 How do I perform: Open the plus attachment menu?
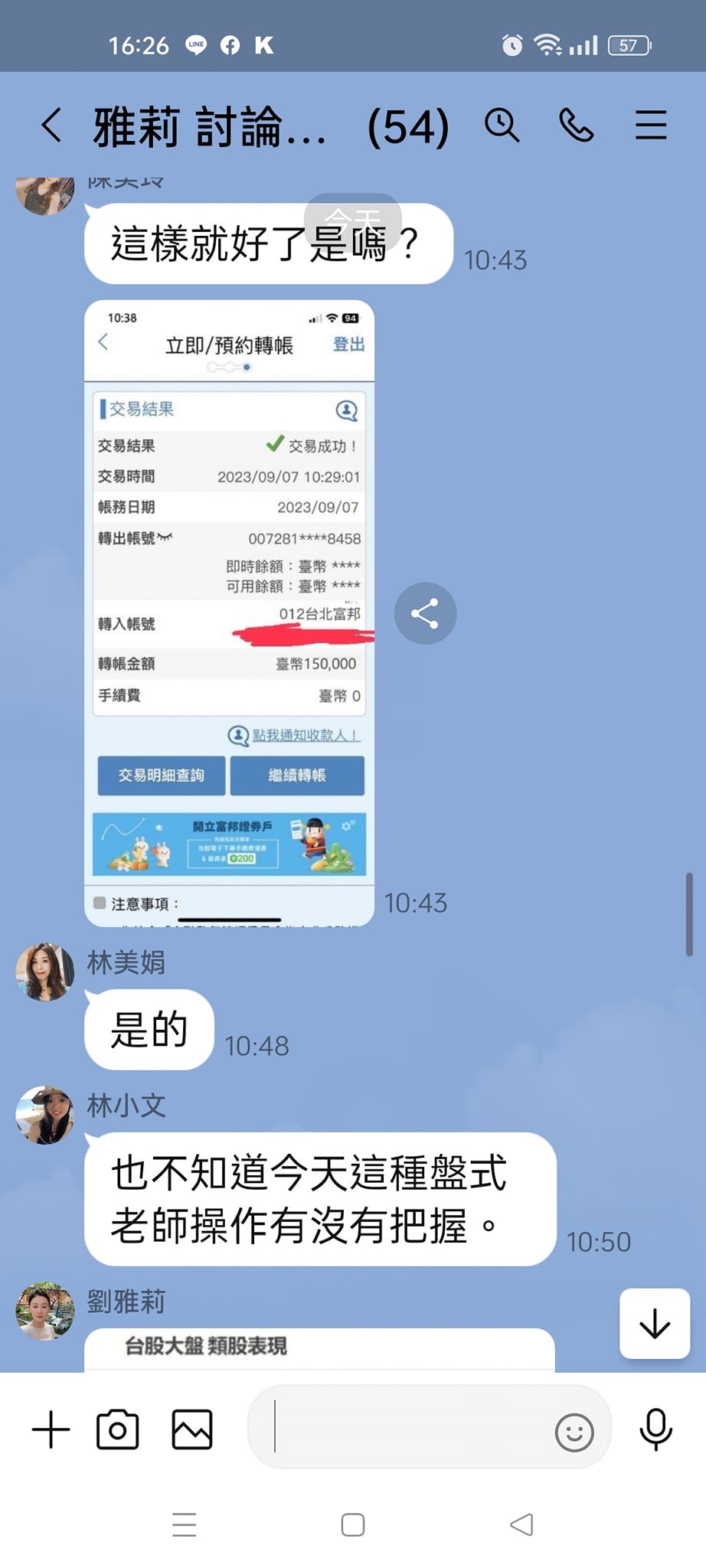pyautogui.click(x=51, y=1429)
